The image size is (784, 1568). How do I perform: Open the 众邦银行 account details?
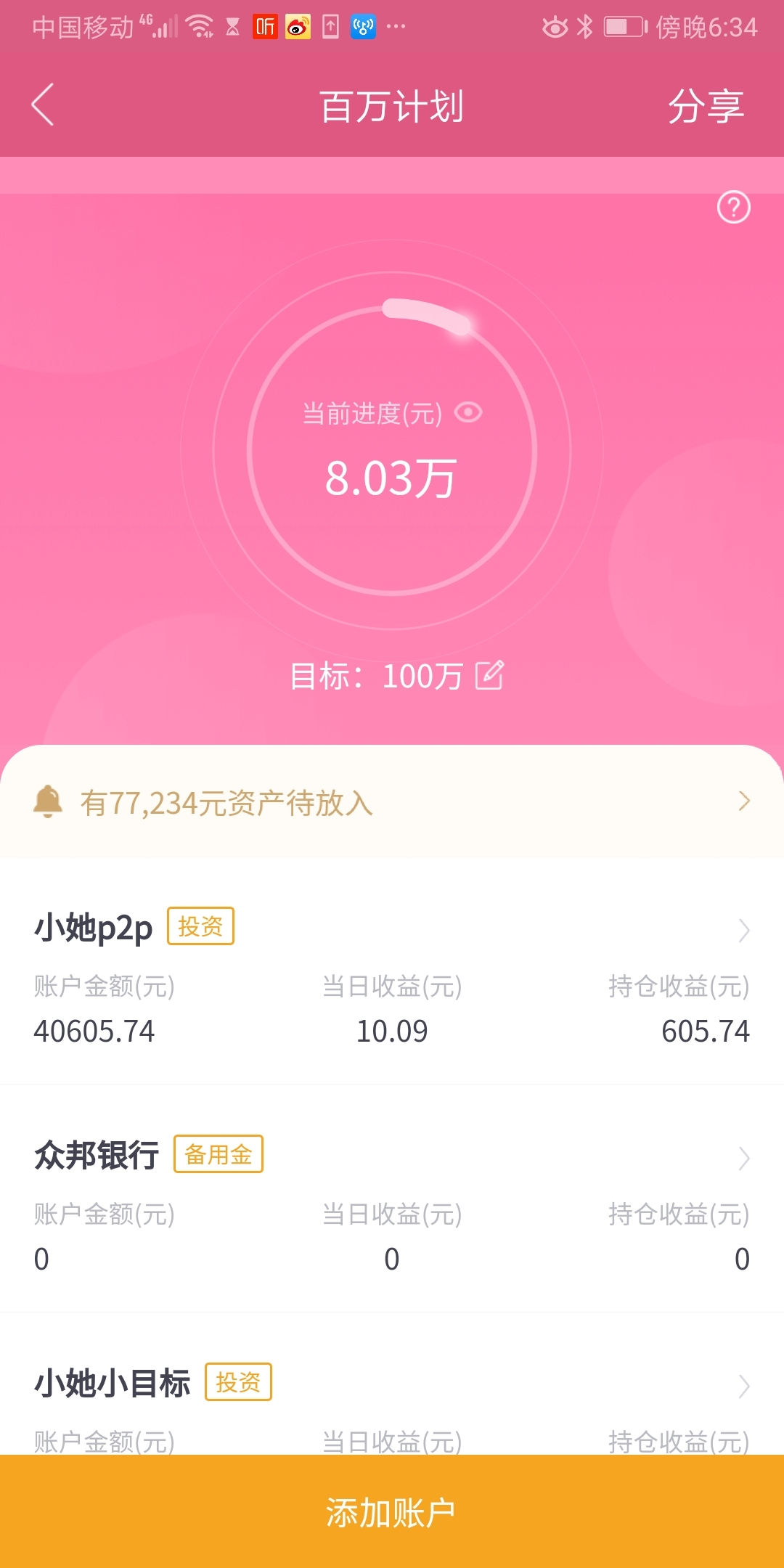coord(392,1199)
